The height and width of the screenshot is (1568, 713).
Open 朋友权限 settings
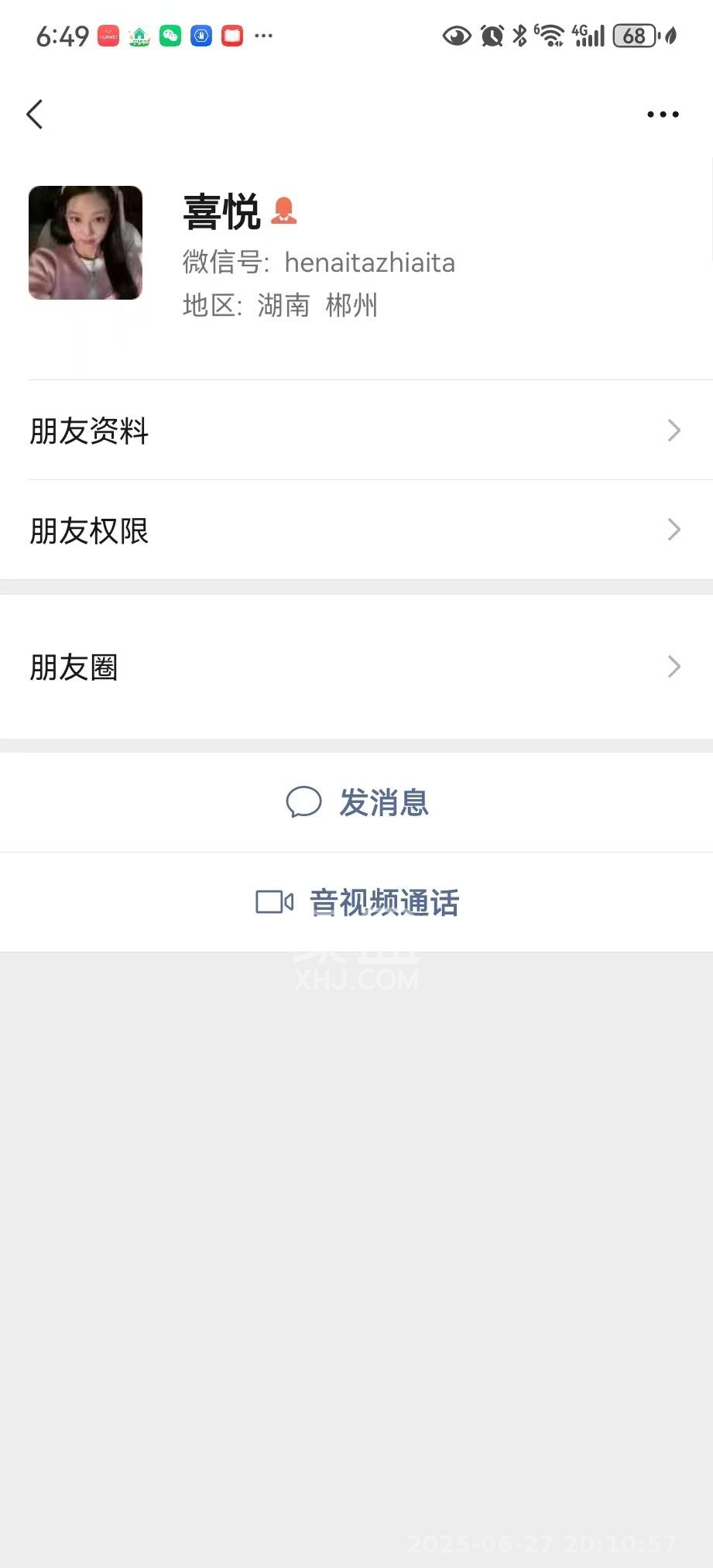pyautogui.click(x=356, y=530)
